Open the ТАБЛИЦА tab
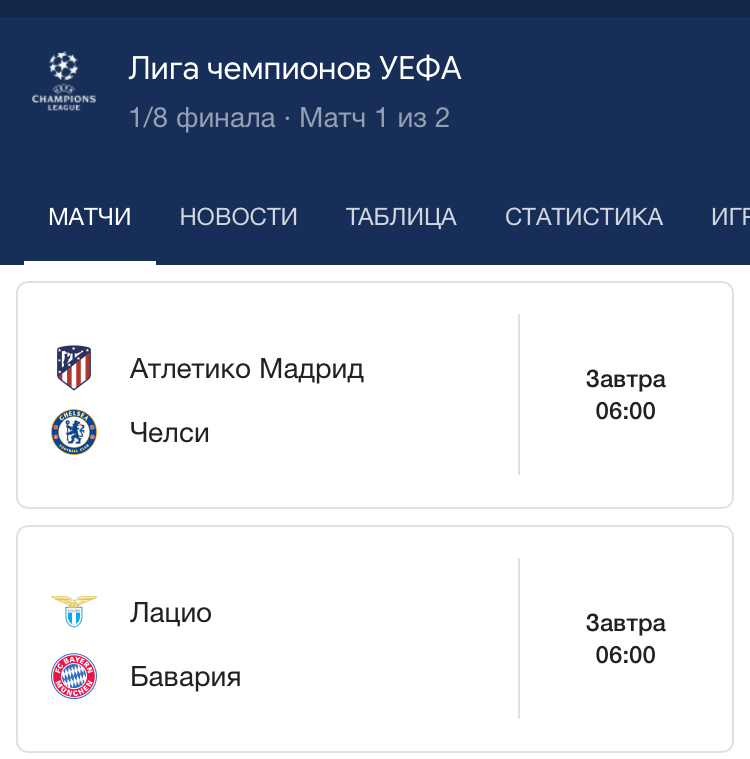The width and height of the screenshot is (750, 759). (401, 217)
